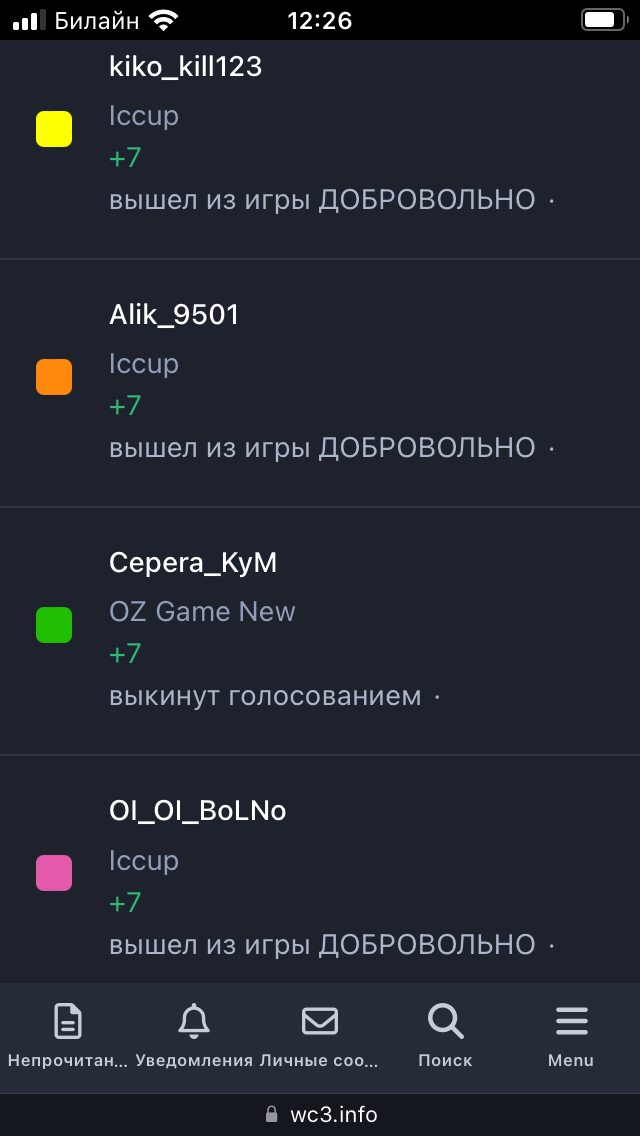Open Ol_Ol_BoLNo player profile

(x=197, y=811)
